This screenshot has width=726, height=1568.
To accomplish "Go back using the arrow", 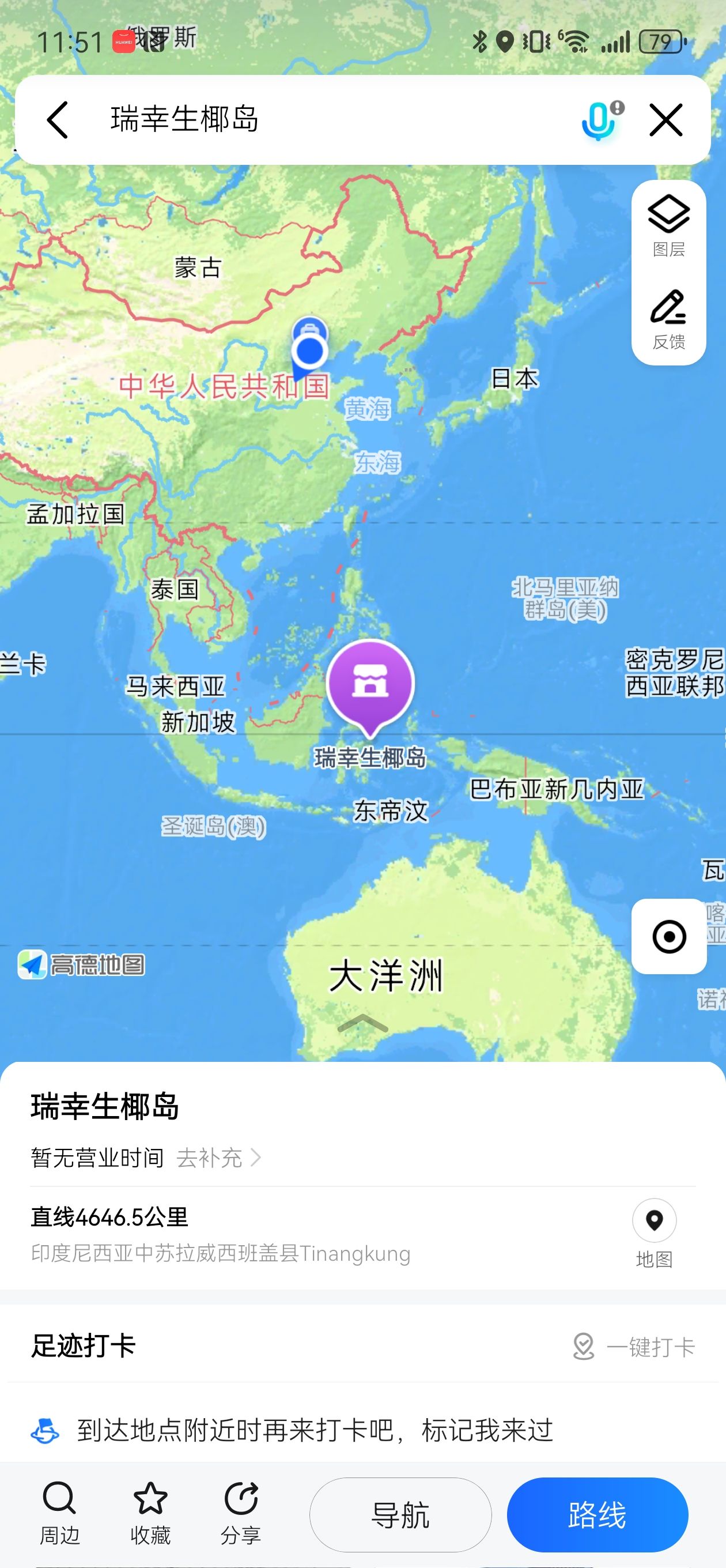I will (58, 119).
